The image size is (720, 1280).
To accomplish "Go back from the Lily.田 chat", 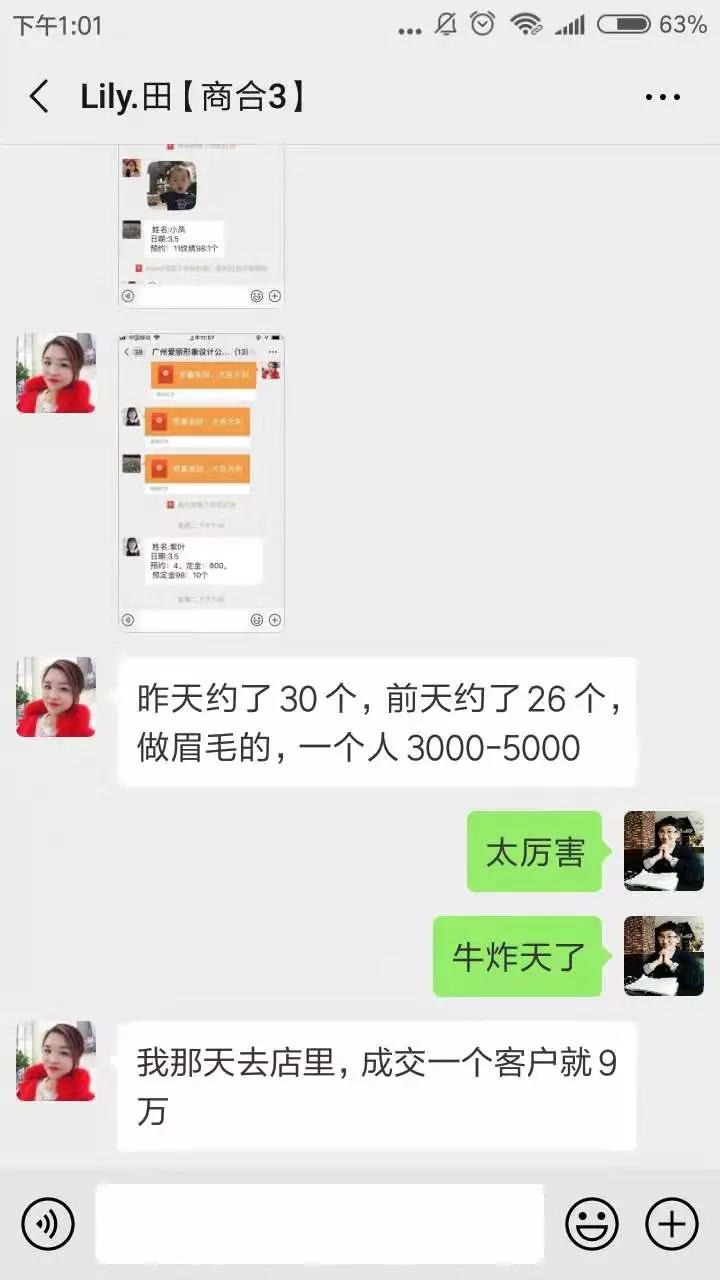I will click(39, 97).
